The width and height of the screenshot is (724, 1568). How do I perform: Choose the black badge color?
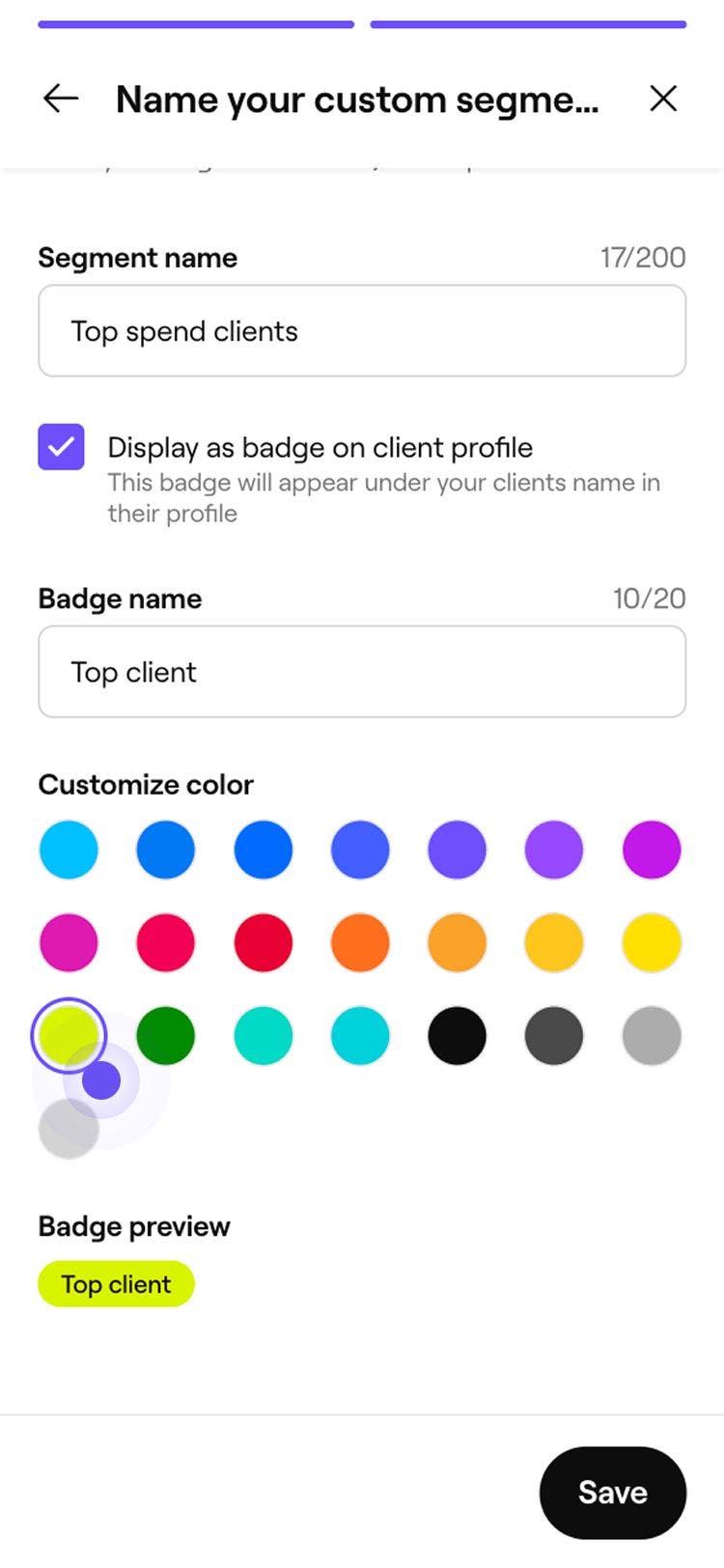tap(457, 1035)
